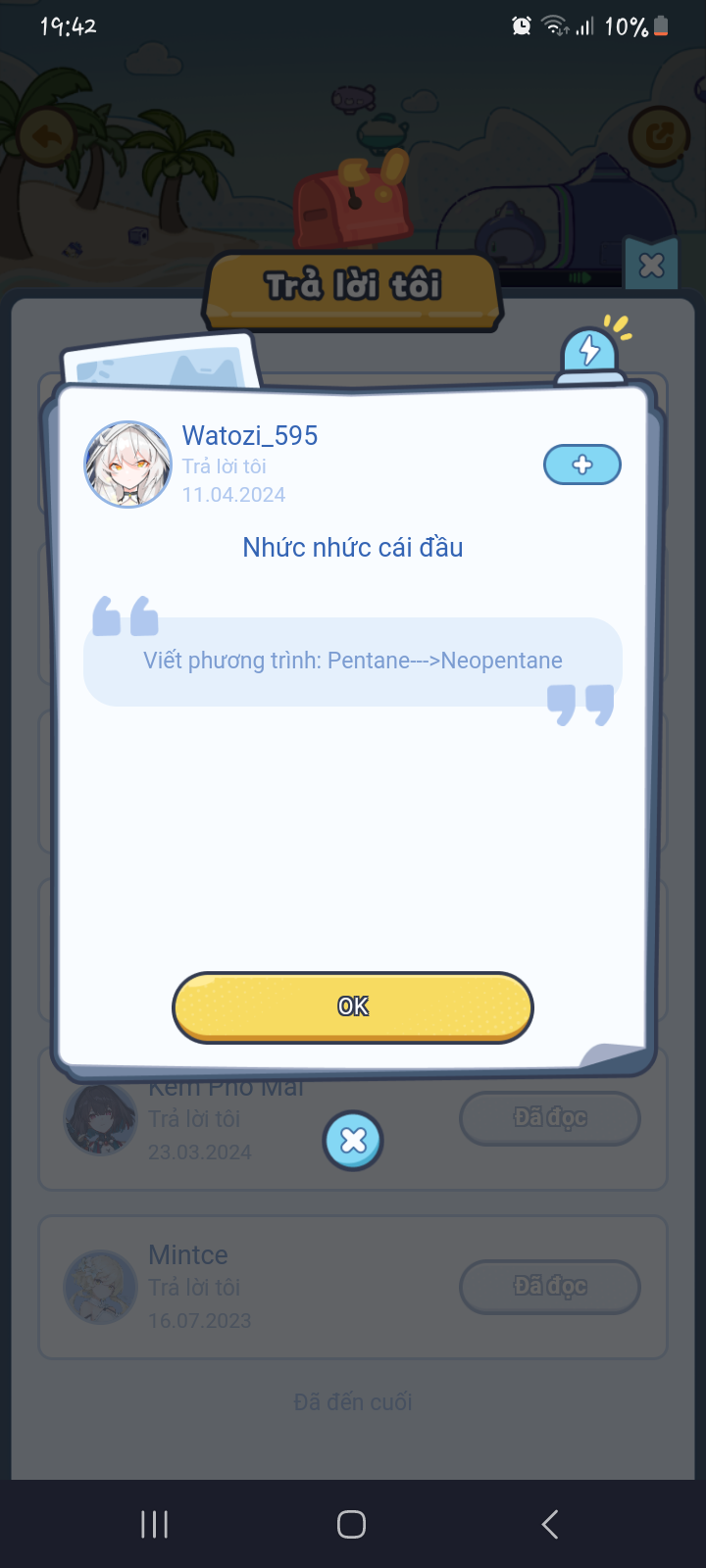Open the quoted Pentane question text
Image resolution: width=706 pixels, height=1568 pixels.
coord(352,661)
